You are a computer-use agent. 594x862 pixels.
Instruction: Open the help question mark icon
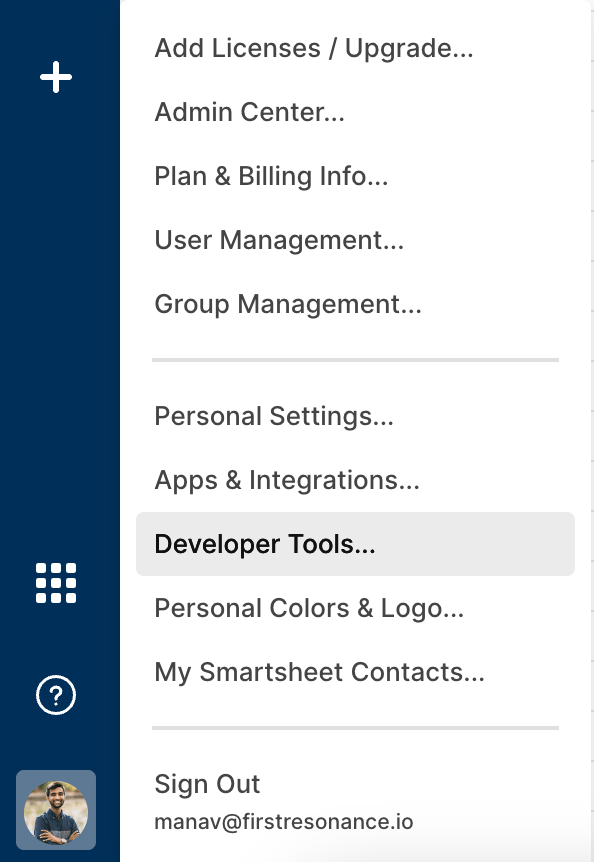[56, 695]
